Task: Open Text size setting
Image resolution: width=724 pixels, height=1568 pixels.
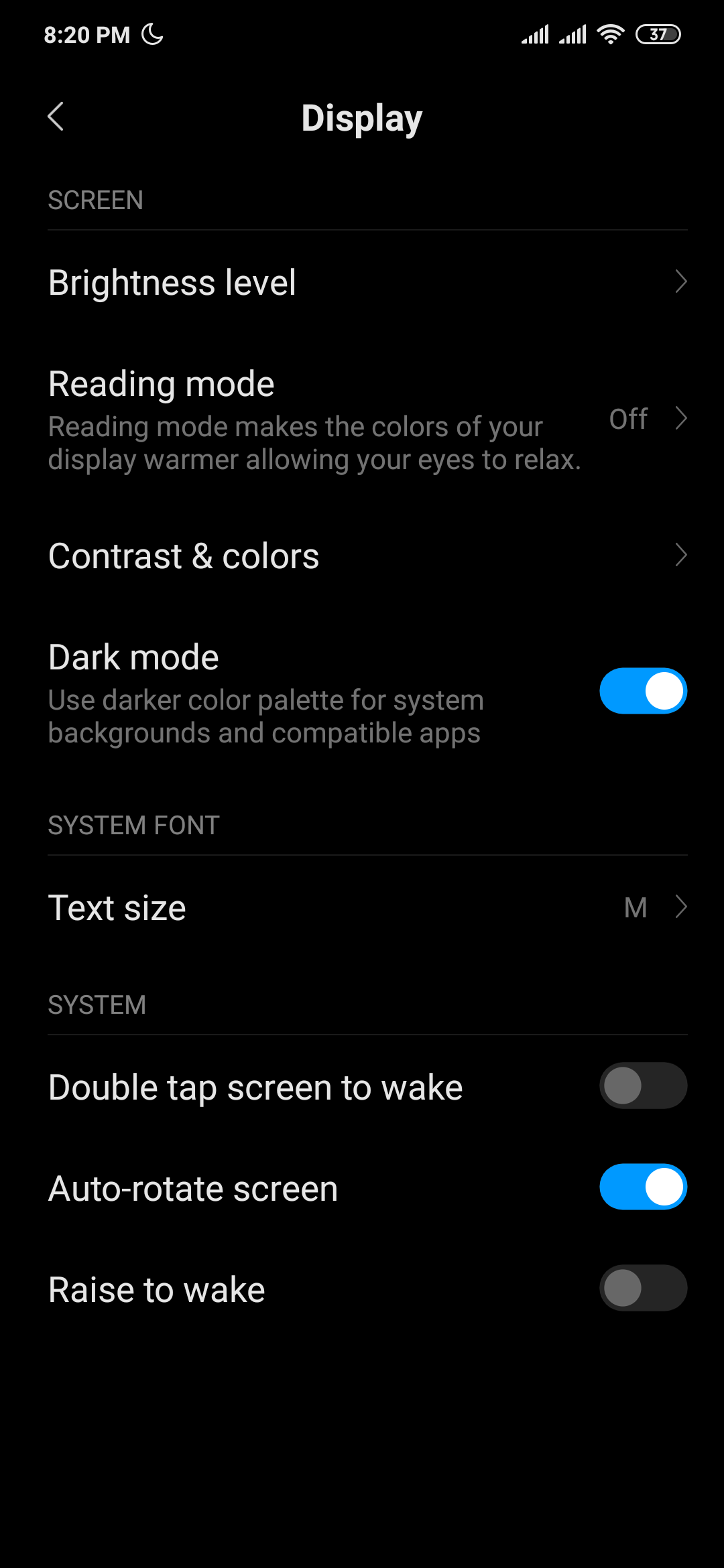Action: pyautogui.click(x=362, y=907)
